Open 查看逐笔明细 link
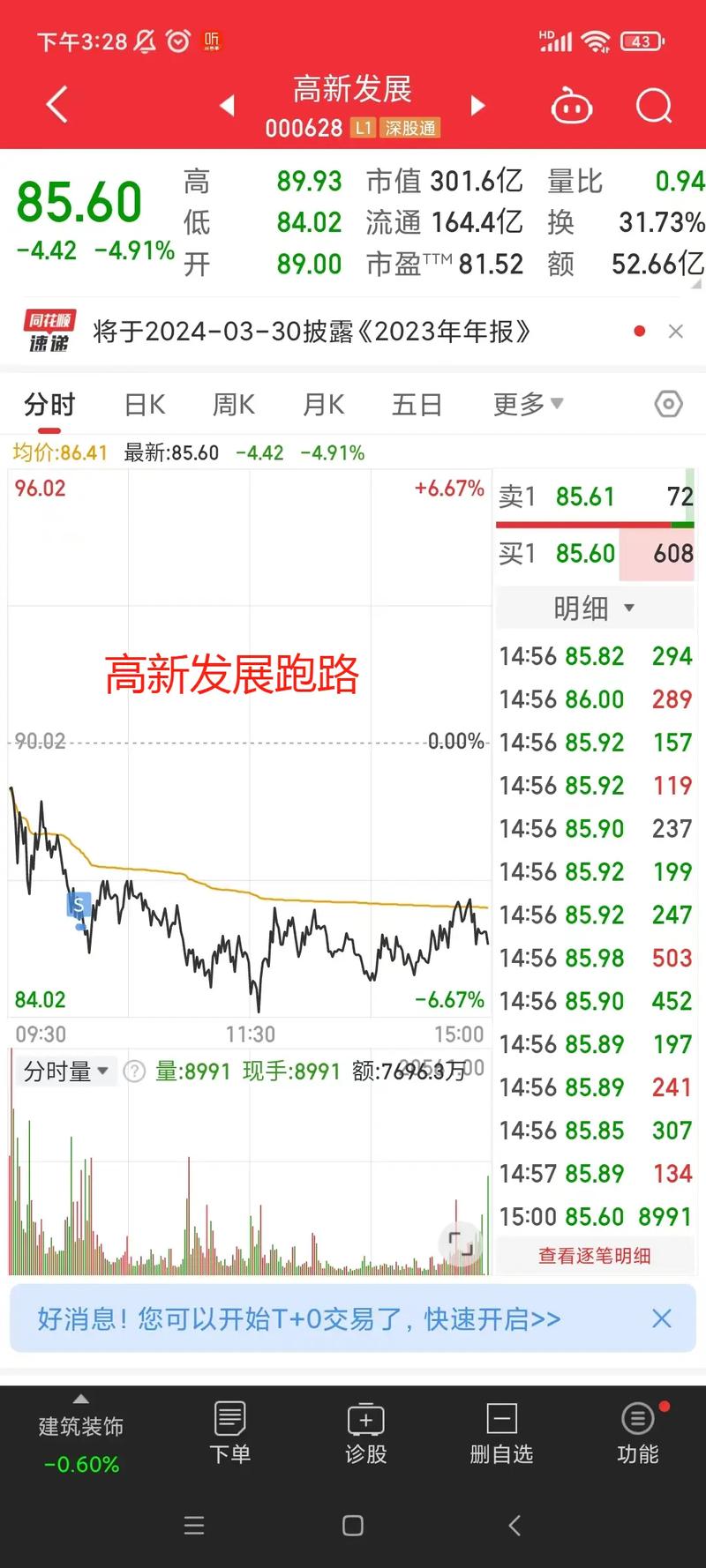 pos(595,1256)
